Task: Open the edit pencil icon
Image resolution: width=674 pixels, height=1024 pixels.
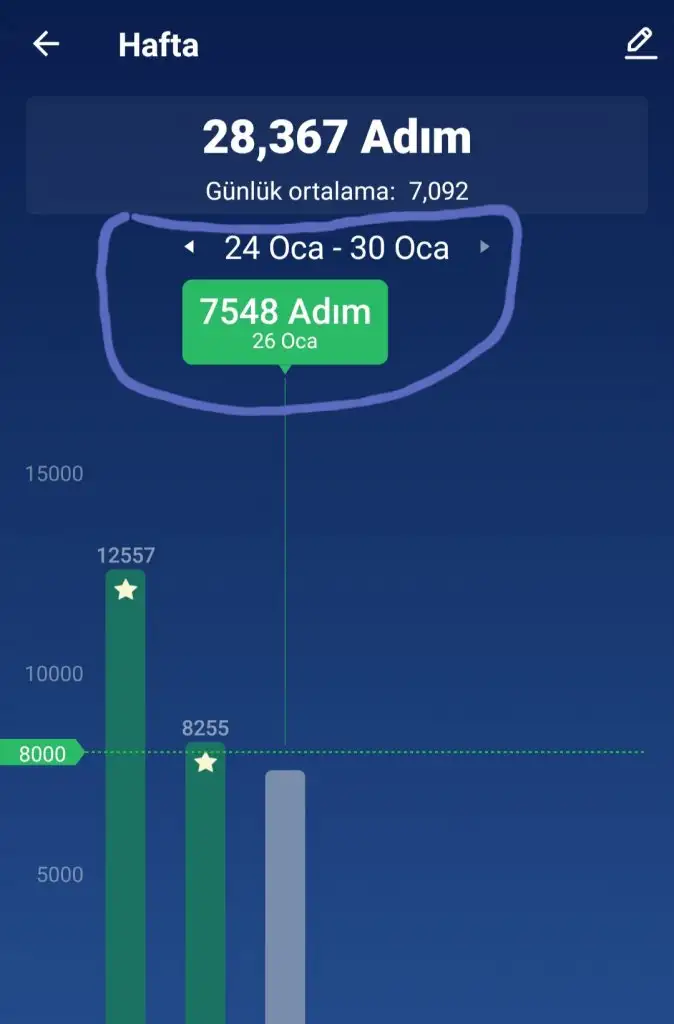Action: click(640, 45)
